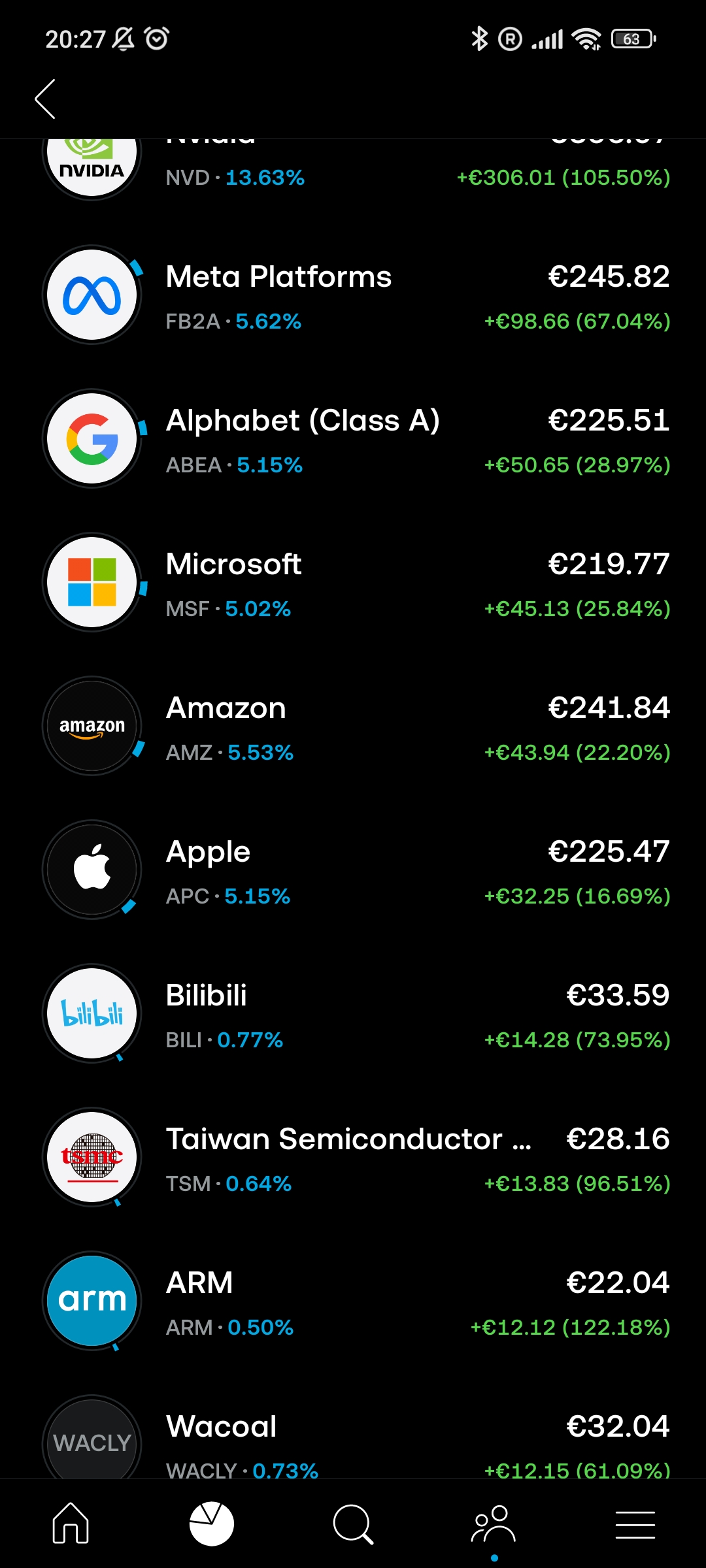Open the ARM position
Viewport: 706px width, 1568px height.
[353, 1301]
